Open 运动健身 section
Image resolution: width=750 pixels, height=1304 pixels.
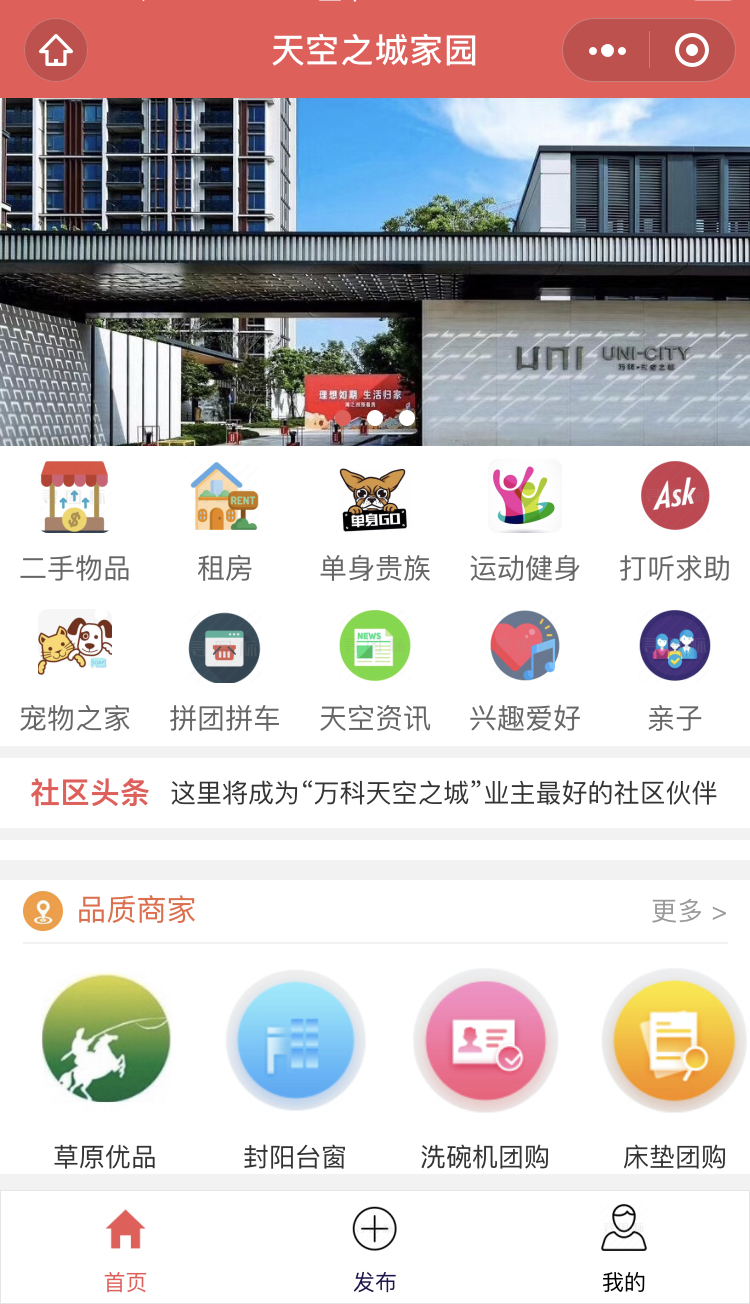(x=525, y=520)
